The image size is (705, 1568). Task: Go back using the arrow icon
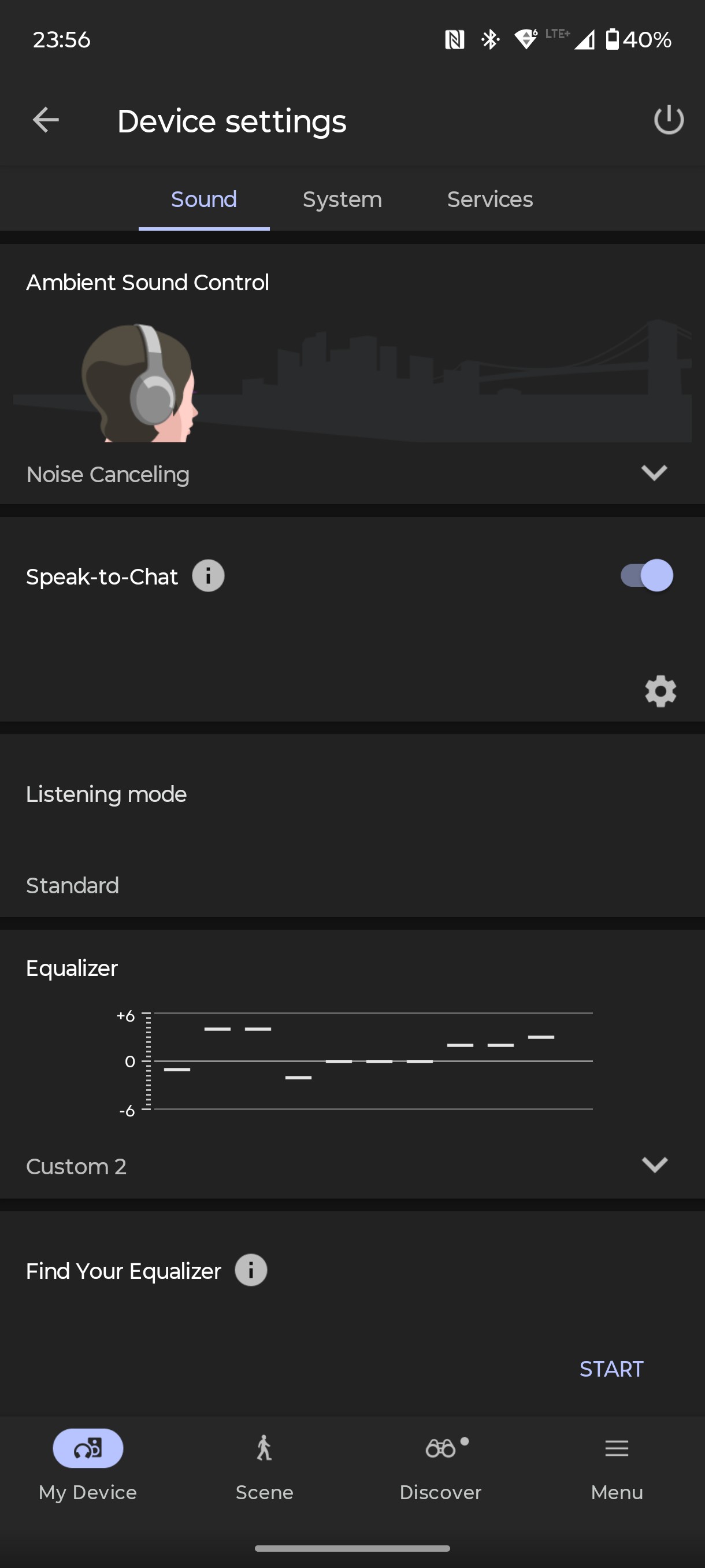(x=46, y=120)
